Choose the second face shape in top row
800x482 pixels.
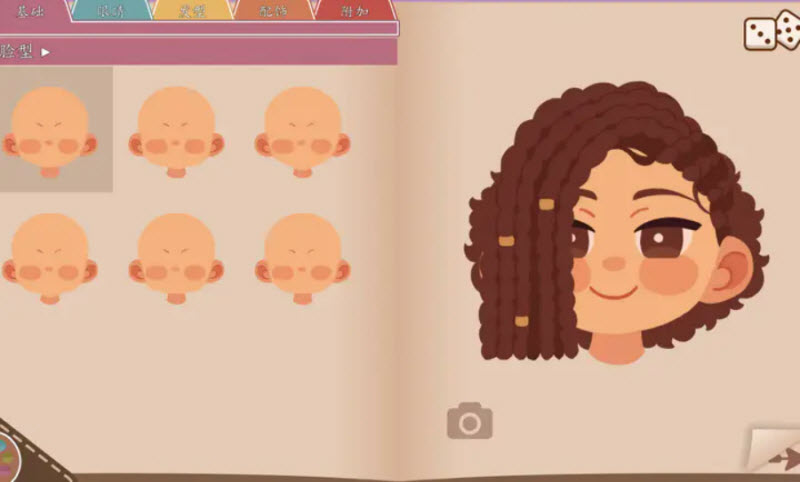(x=176, y=131)
